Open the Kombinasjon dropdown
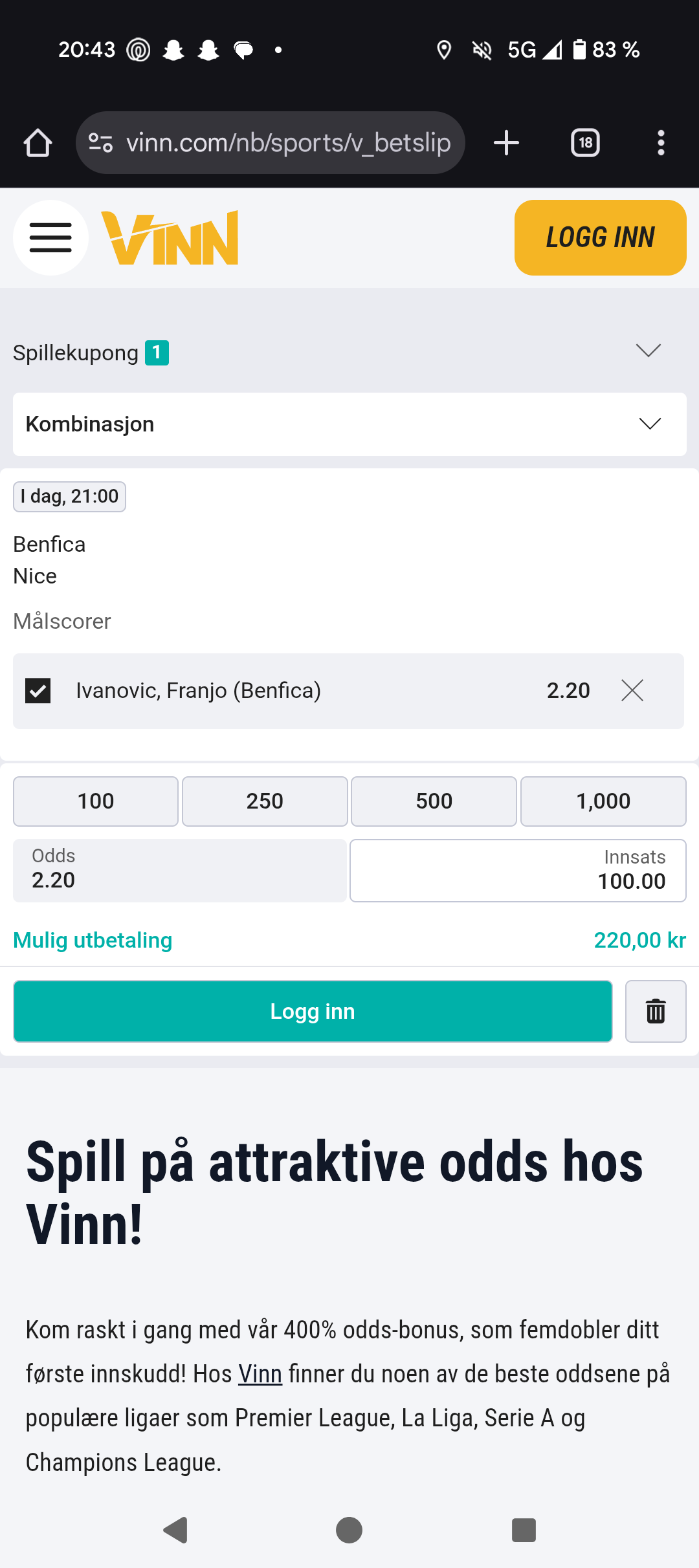Image resolution: width=699 pixels, height=1568 pixels. [x=349, y=424]
